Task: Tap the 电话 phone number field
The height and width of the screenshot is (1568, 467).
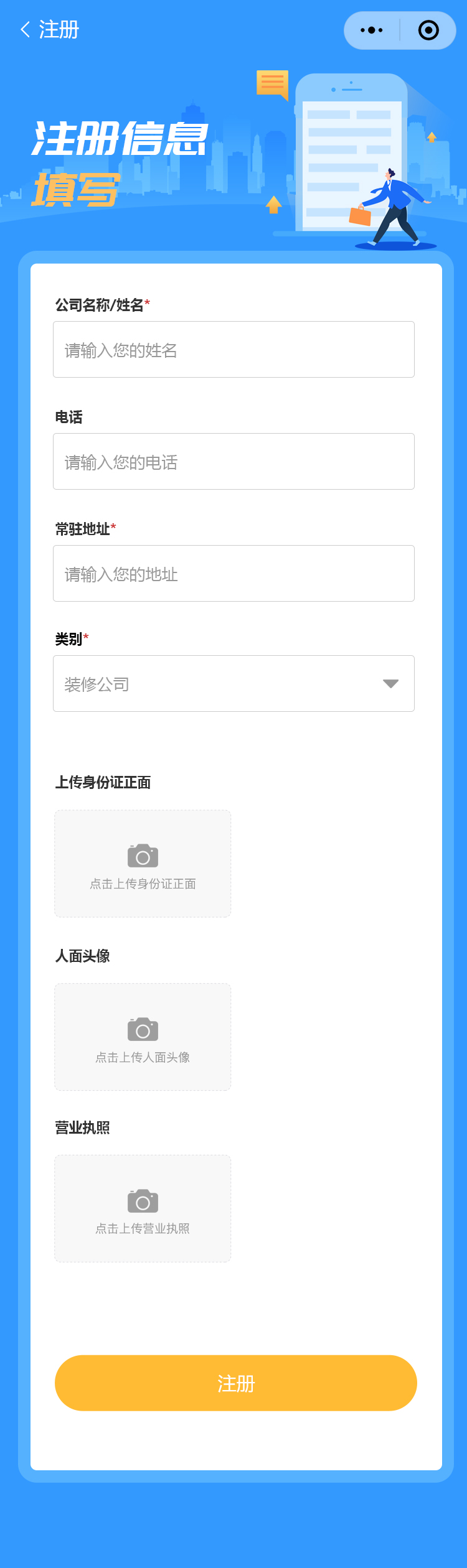Action: coord(233,462)
